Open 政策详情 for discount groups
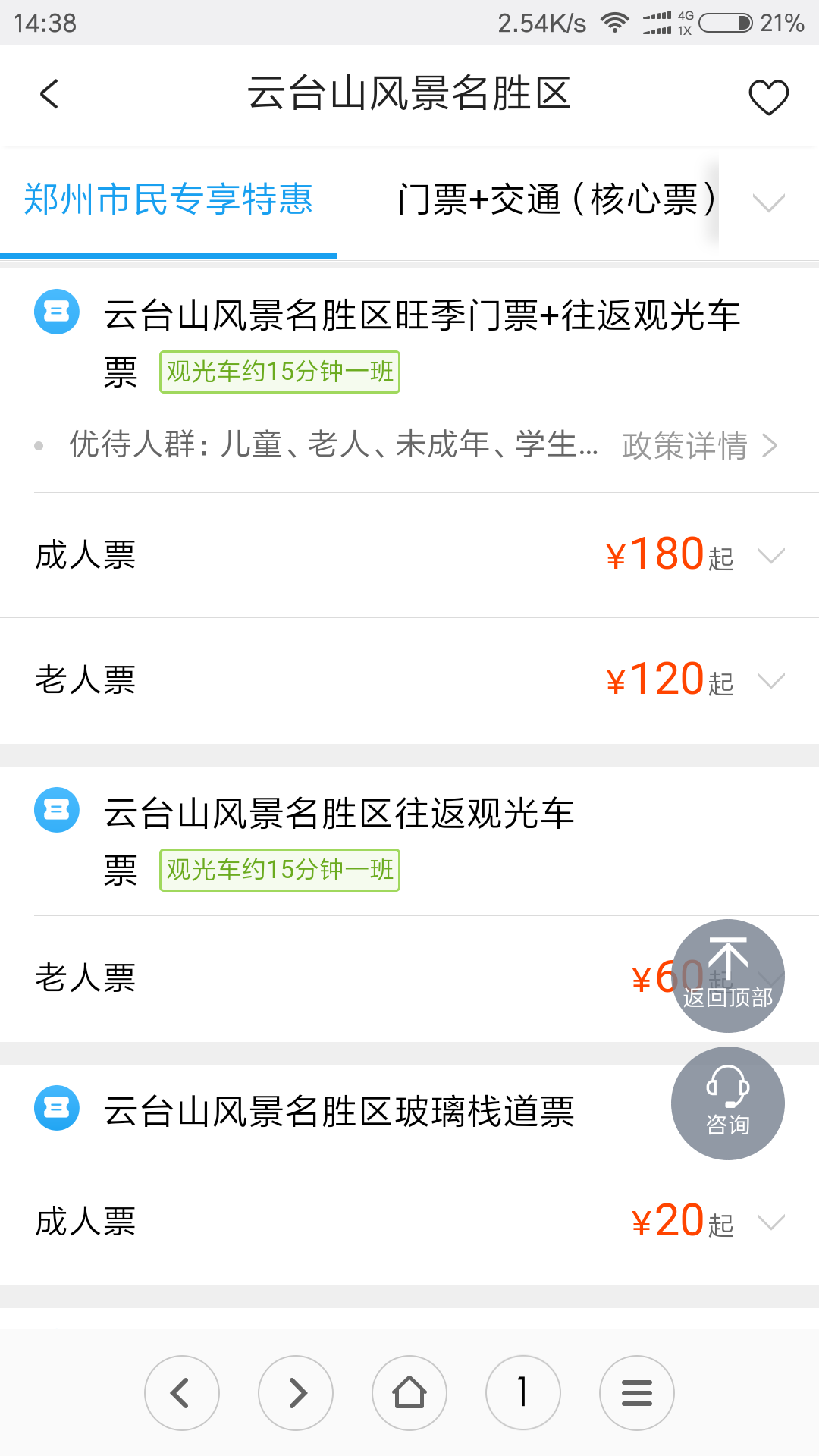Viewport: 819px width, 1456px height. coord(699,446)
